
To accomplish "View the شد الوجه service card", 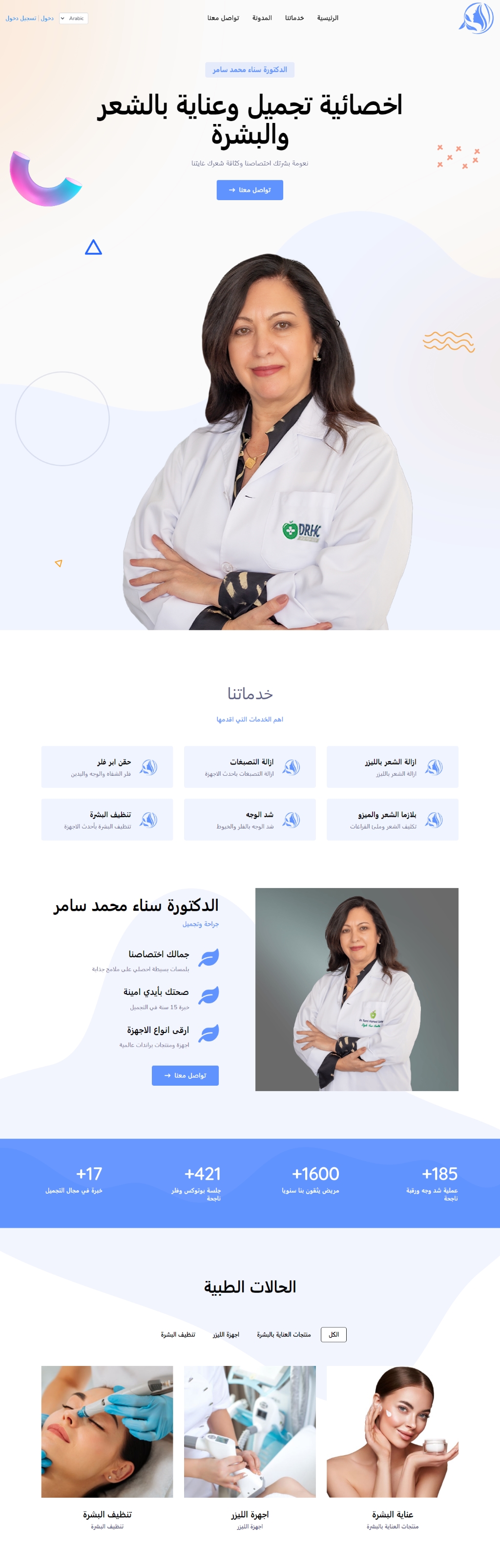I will [x=250, y=819].
